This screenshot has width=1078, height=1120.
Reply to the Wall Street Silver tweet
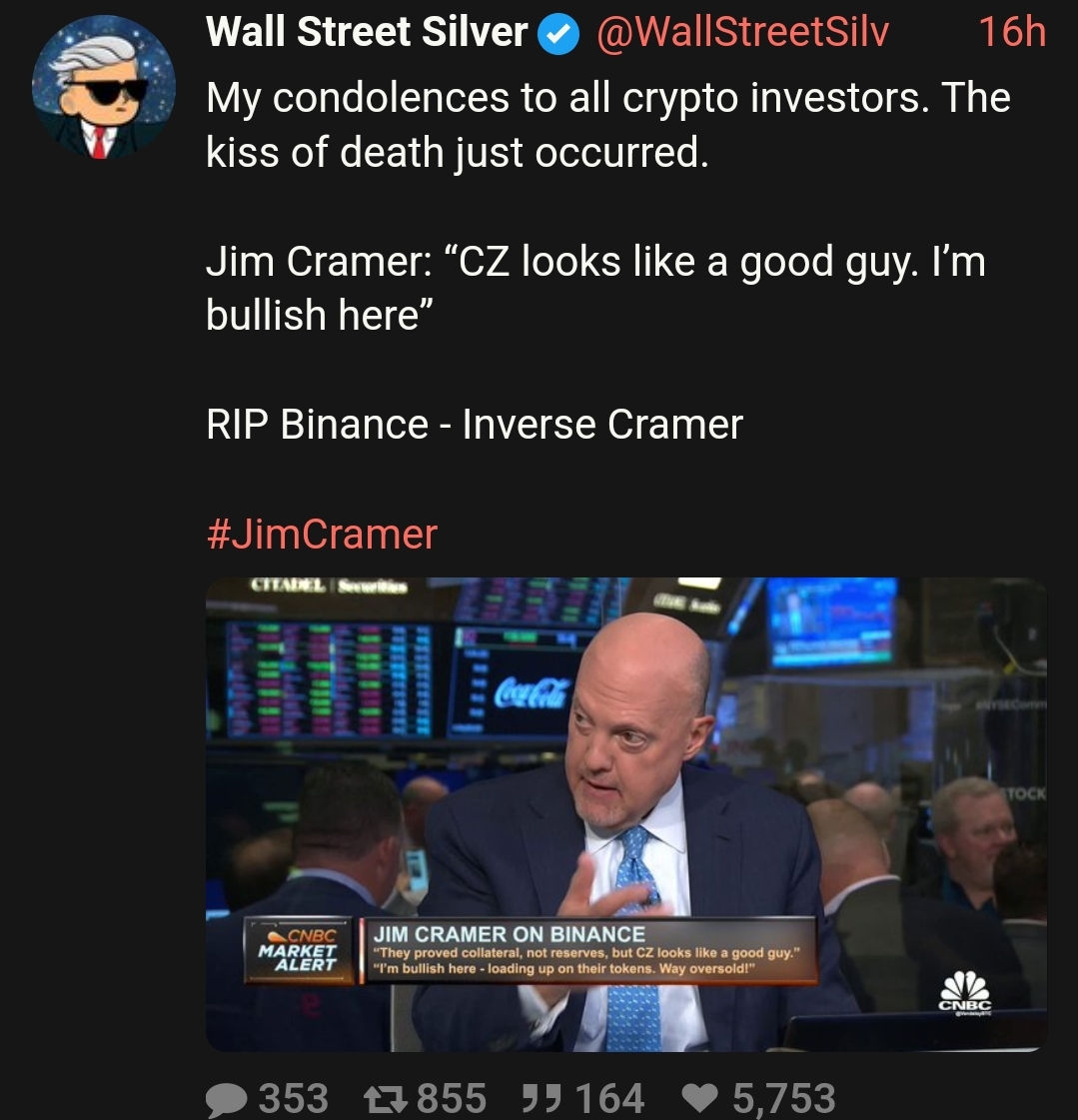tap(229, 1099)
